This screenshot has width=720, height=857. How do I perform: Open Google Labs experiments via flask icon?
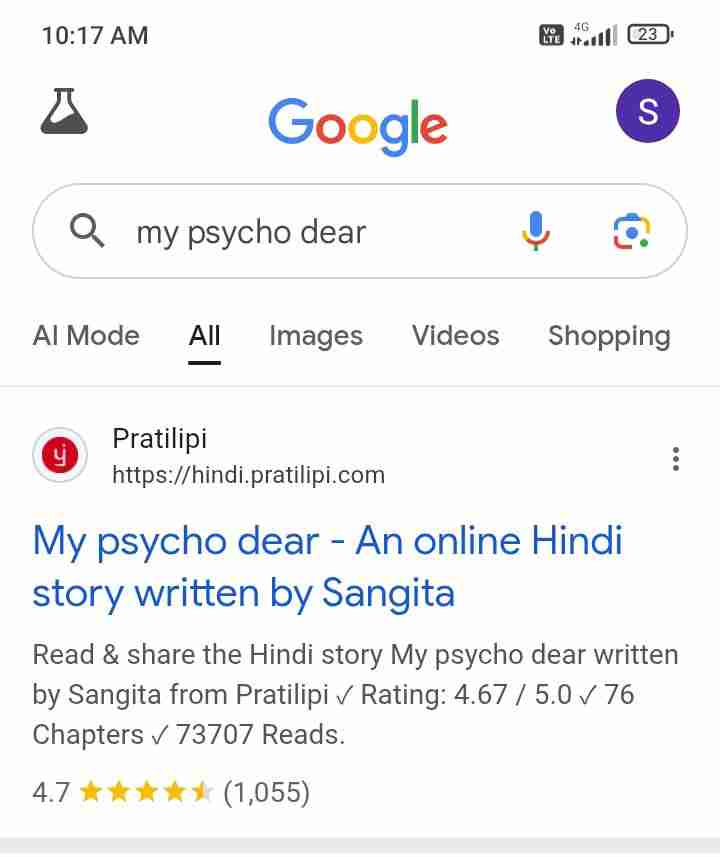(65, 113)
